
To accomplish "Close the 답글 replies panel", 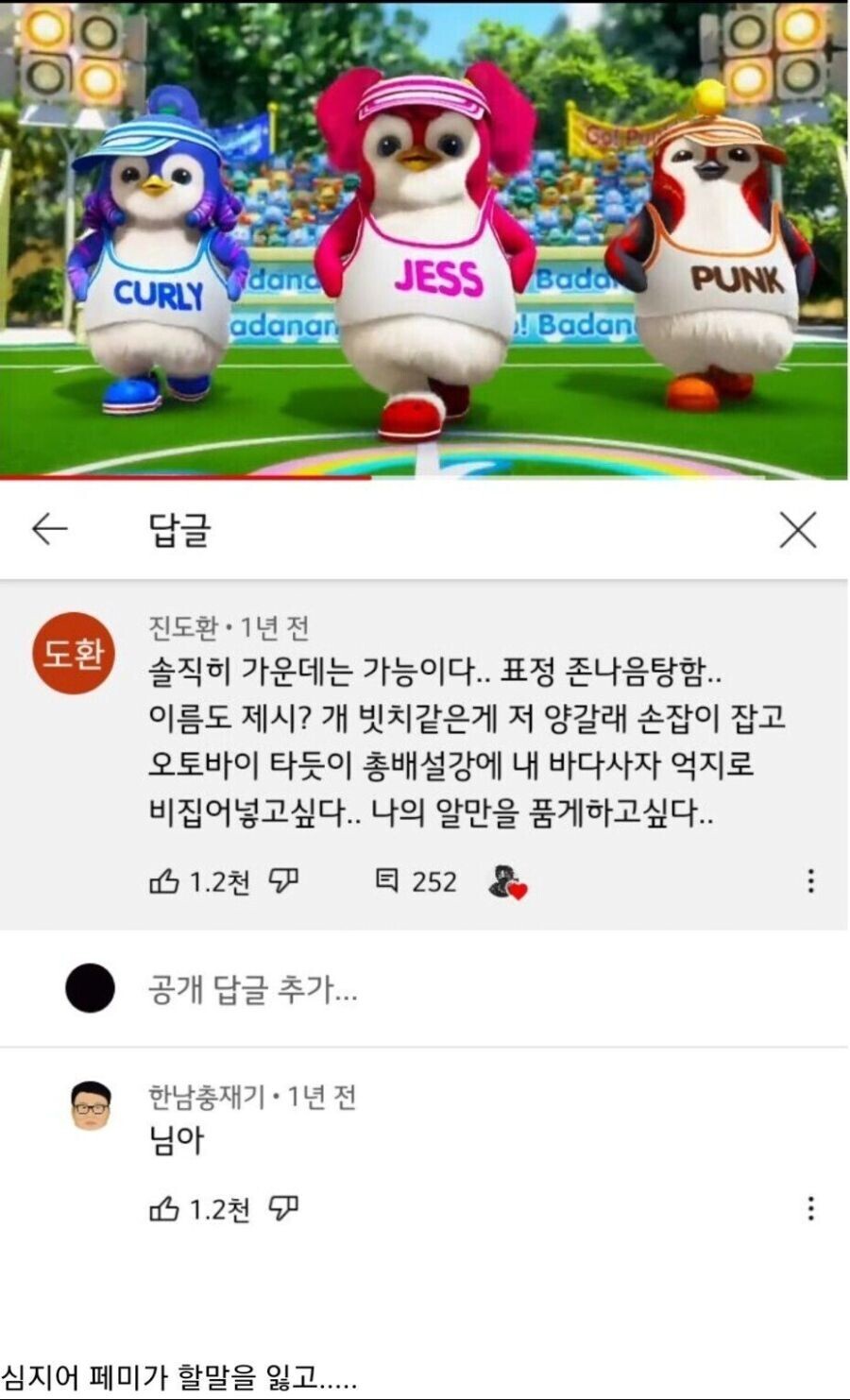I will pos(798,530).
